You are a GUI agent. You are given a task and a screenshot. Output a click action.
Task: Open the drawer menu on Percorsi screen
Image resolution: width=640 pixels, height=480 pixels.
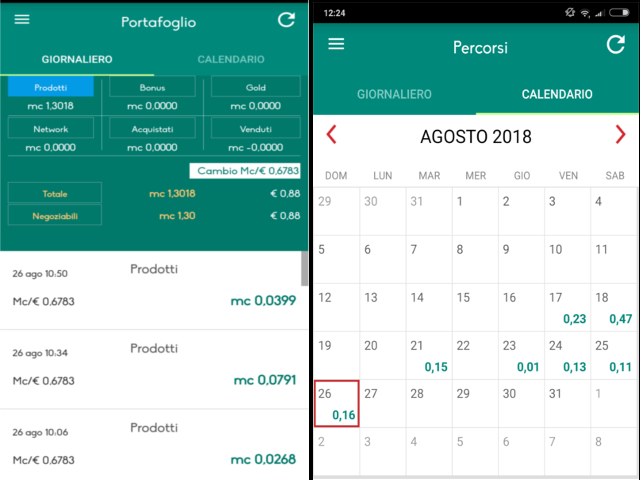pyautogui.click(x=336, y=44)
